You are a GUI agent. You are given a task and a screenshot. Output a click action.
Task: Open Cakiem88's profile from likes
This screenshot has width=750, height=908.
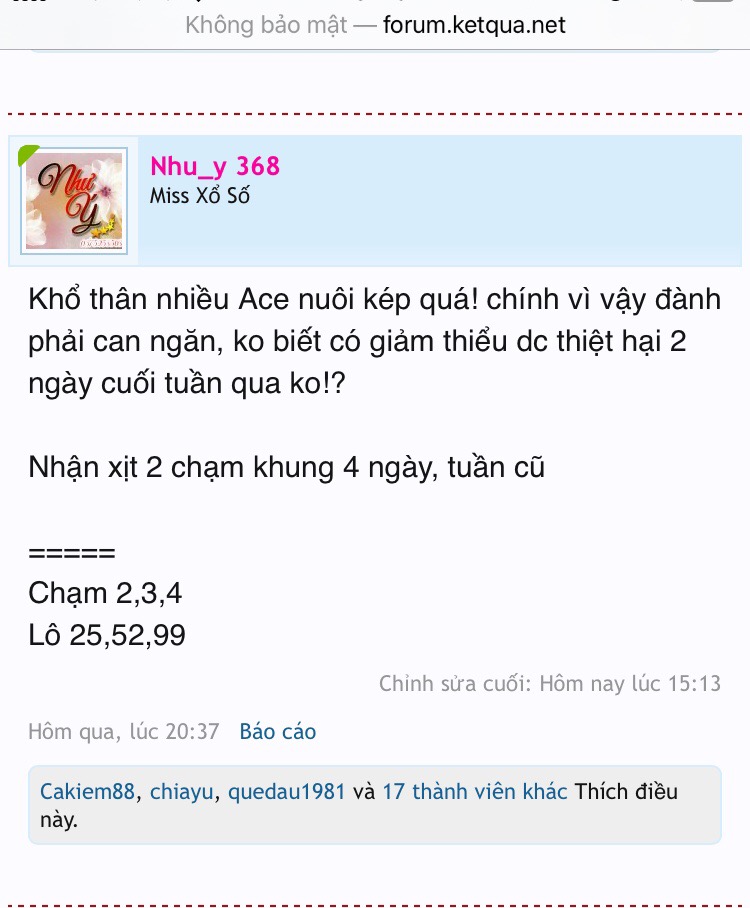coord(87,792)
